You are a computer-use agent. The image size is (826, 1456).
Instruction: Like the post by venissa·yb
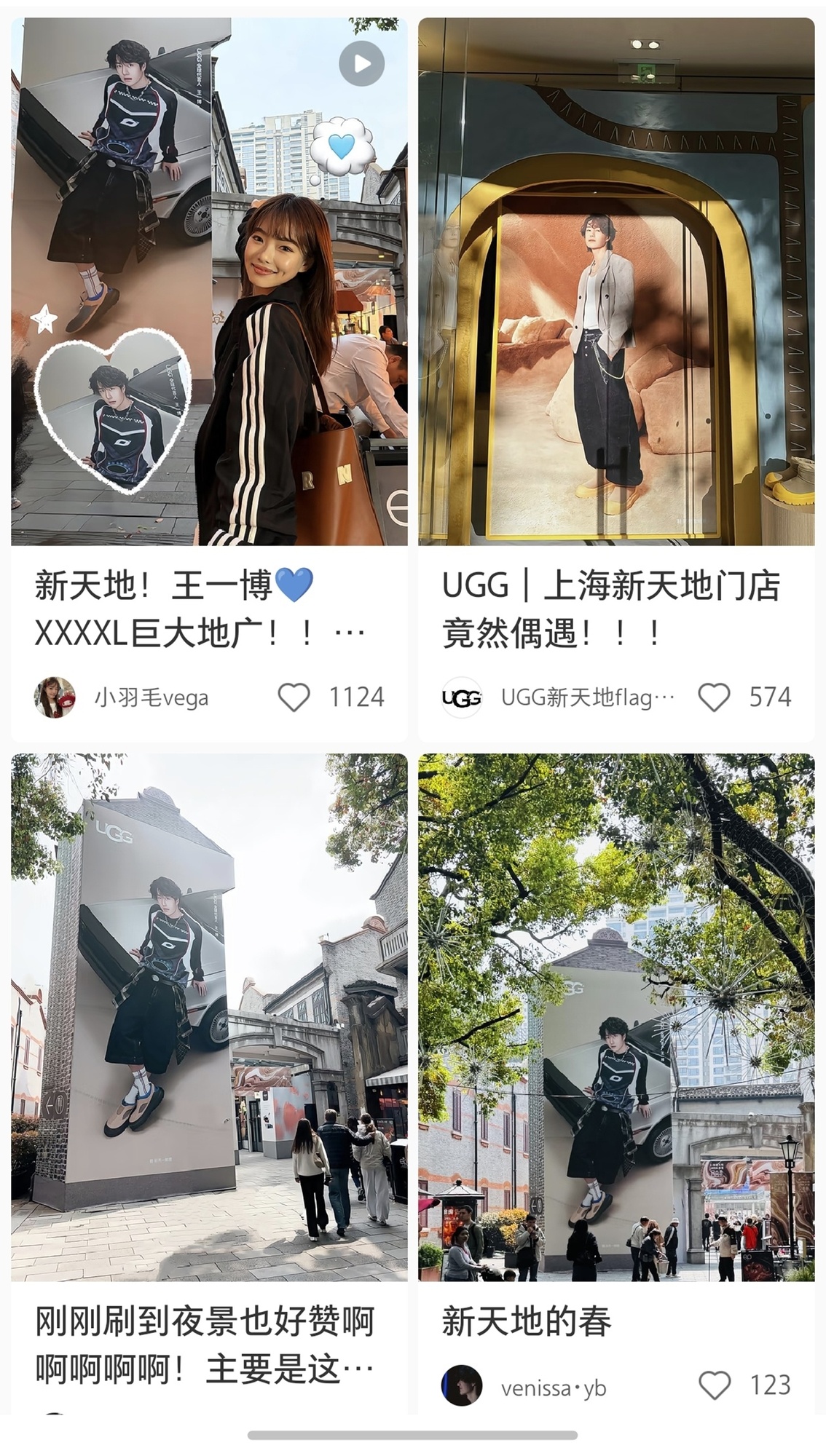click(x=714, y=1385)
